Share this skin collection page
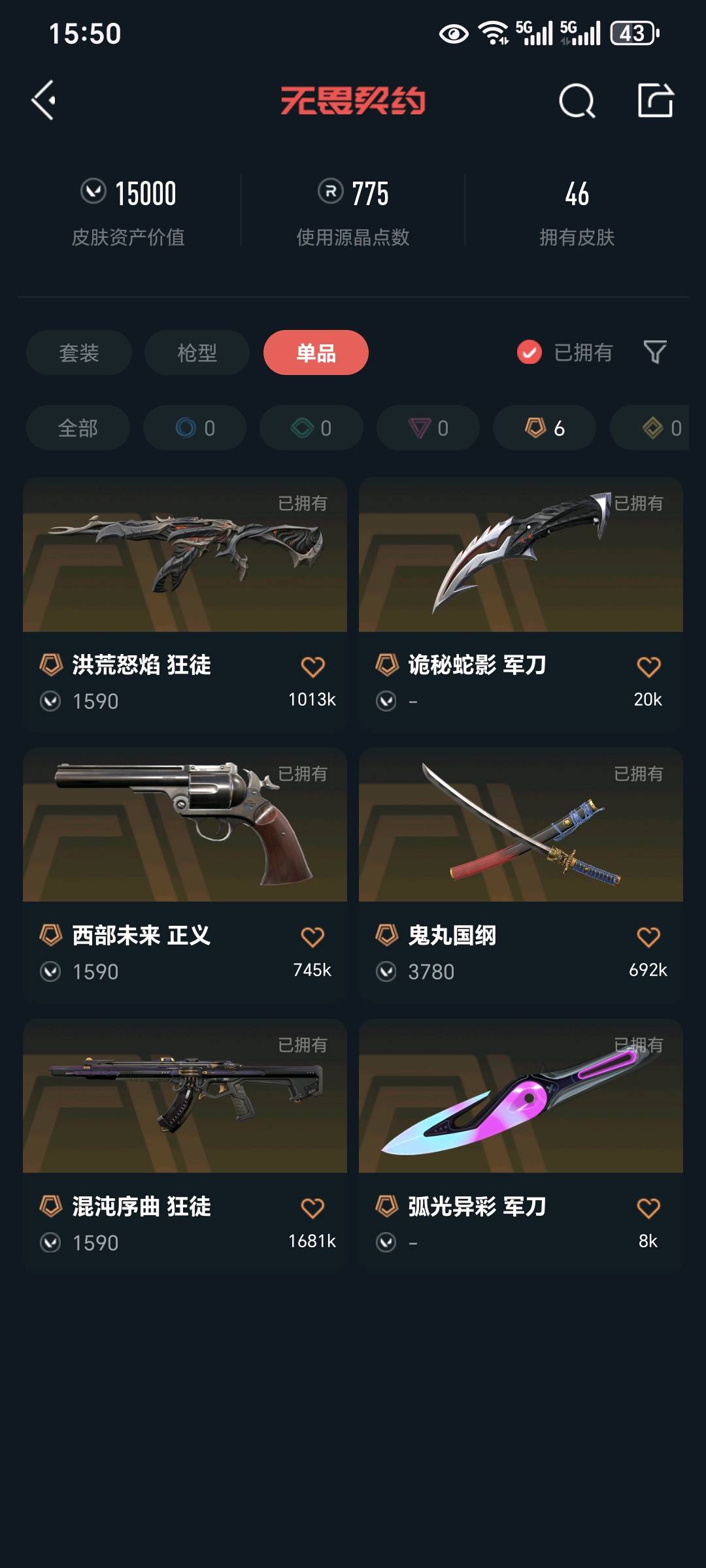This screenshot has height=1568, width=706. coord(655,101)
